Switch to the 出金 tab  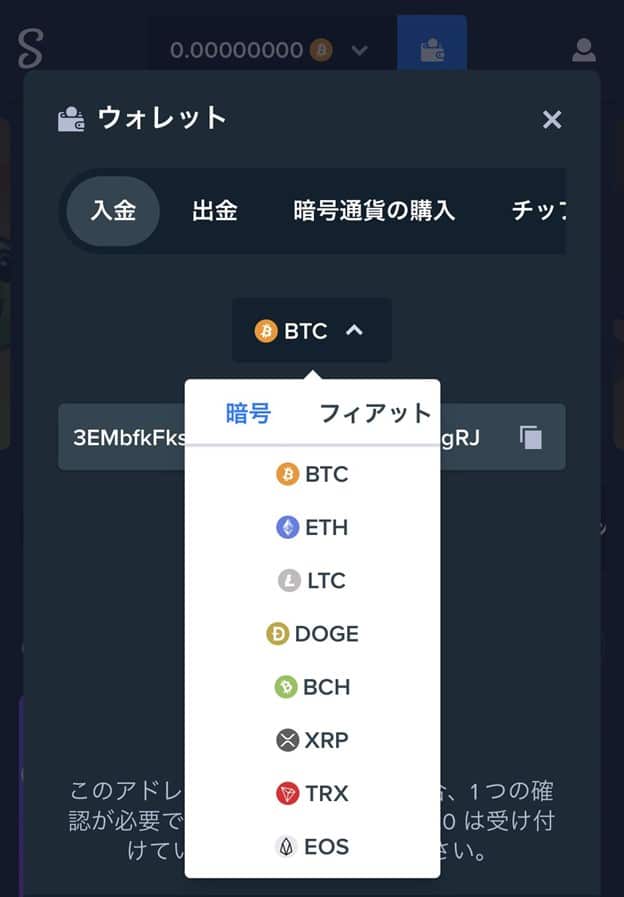click(x=215, y=211)
